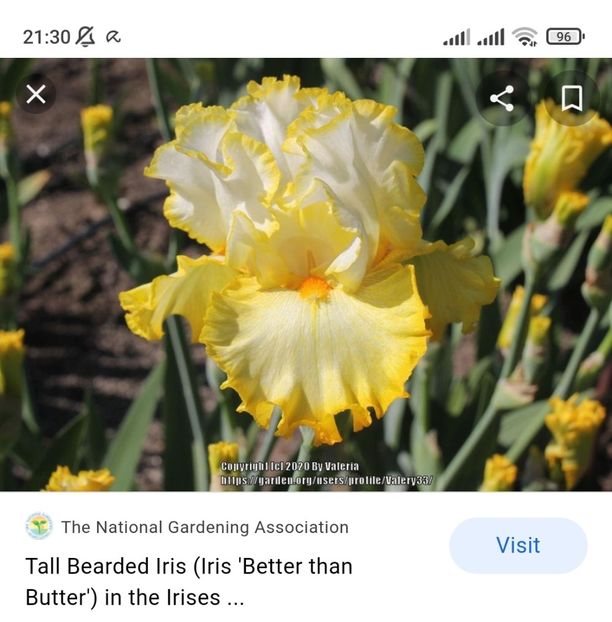Screen dimensions: 612x622
Task: Tap the Visit button
Action: pos(517,545)
